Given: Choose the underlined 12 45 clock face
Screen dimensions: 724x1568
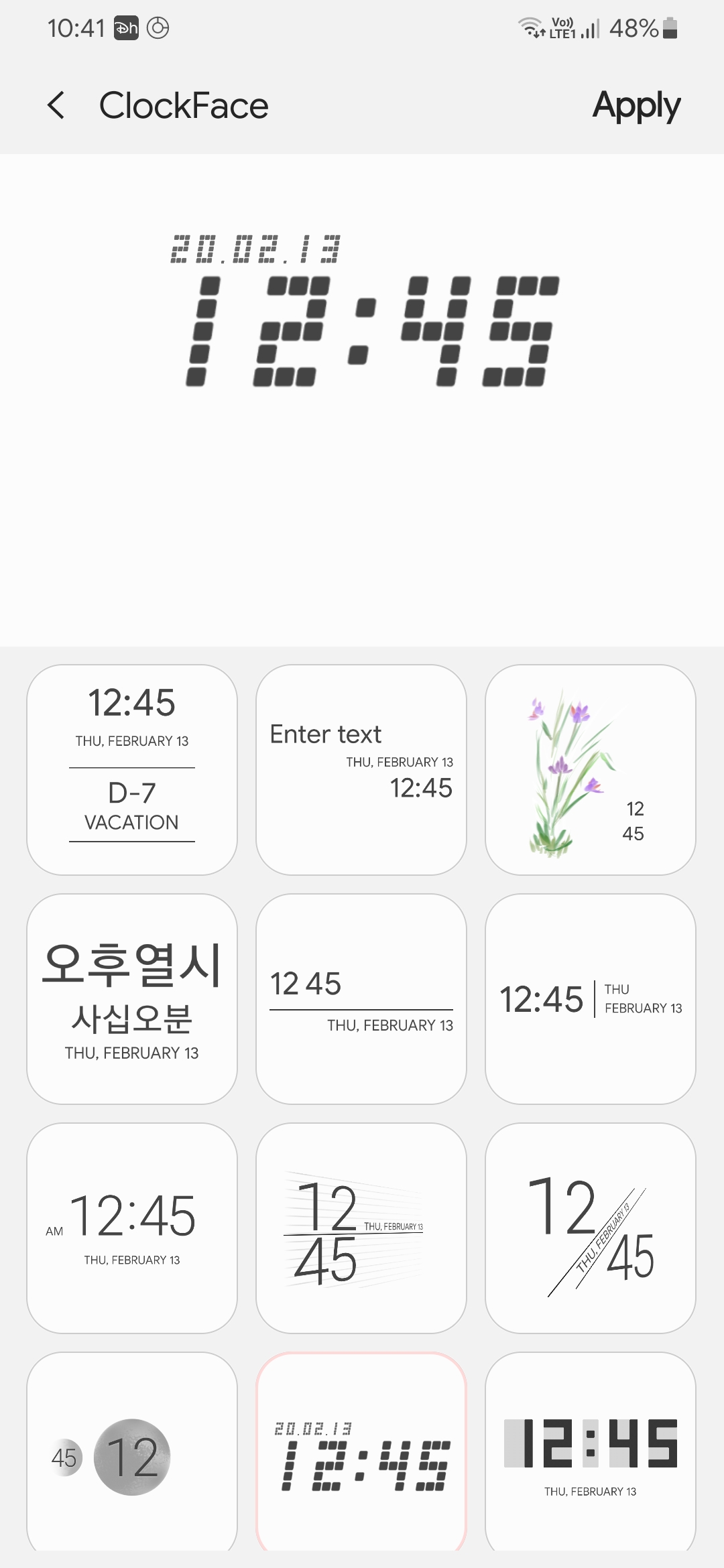Looking at the screenshot, I should tap(361, 998).
